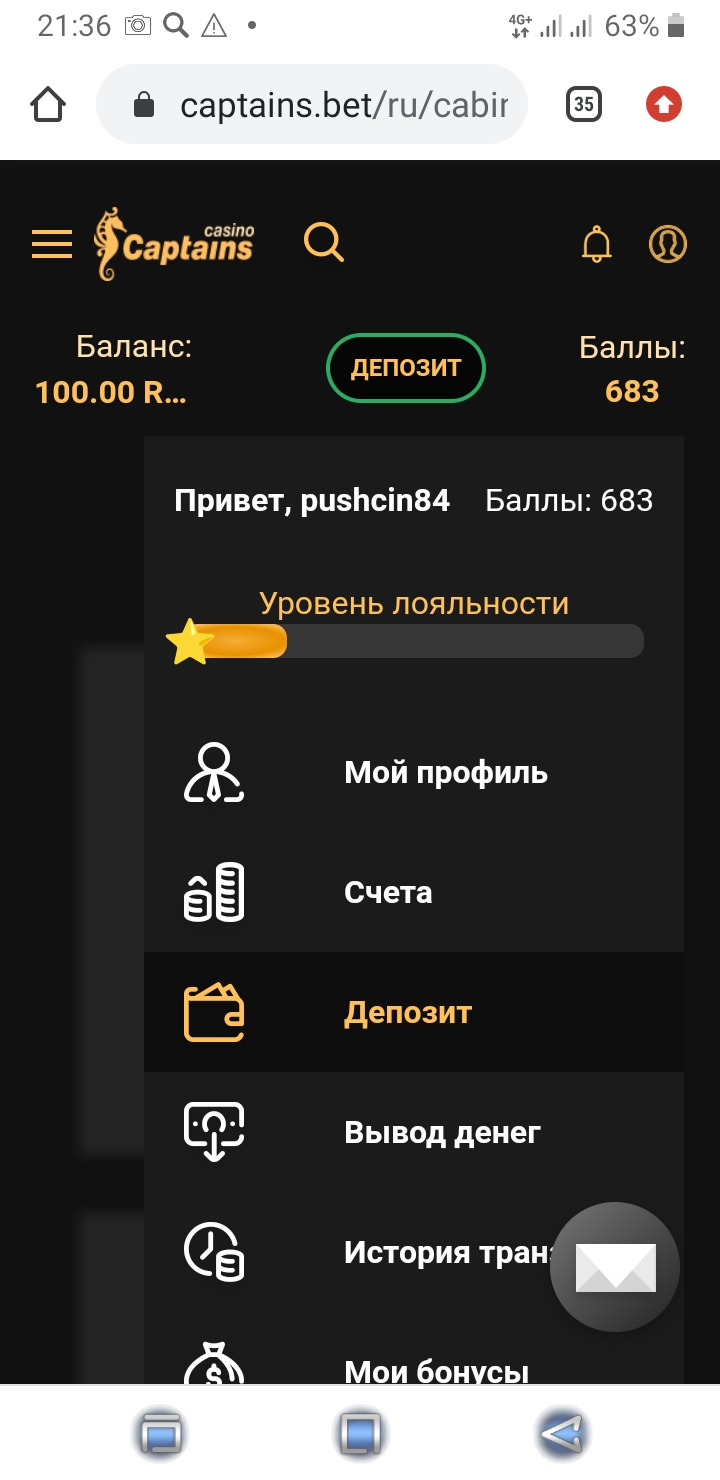720x1480 pixels.
Task: Select Депозит in the account menu
Action: point(407,1013)
